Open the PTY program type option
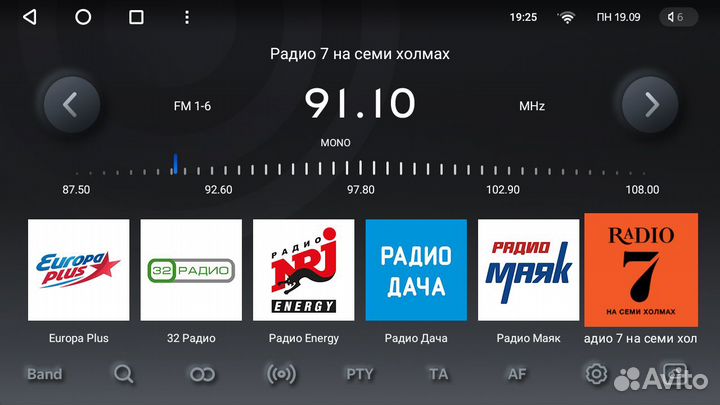The image size is (720, 405). (360, 374)
